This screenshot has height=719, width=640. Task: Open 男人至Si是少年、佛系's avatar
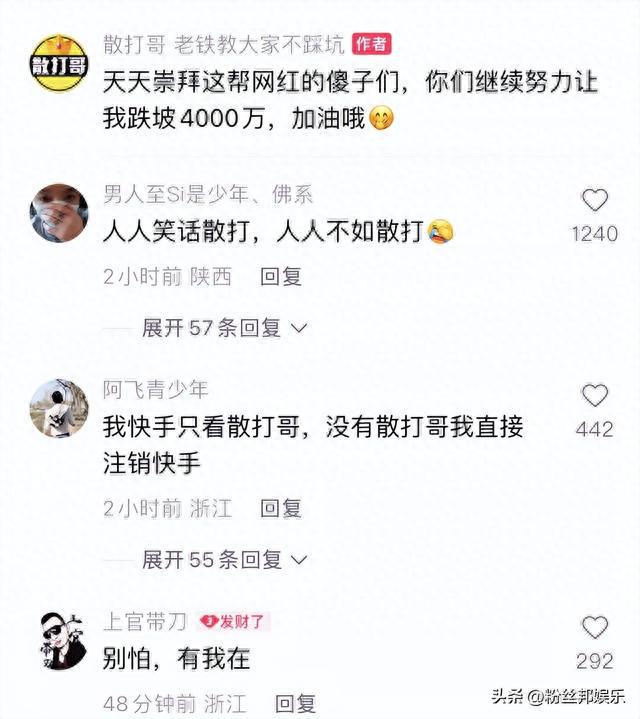tap(59, 213)
